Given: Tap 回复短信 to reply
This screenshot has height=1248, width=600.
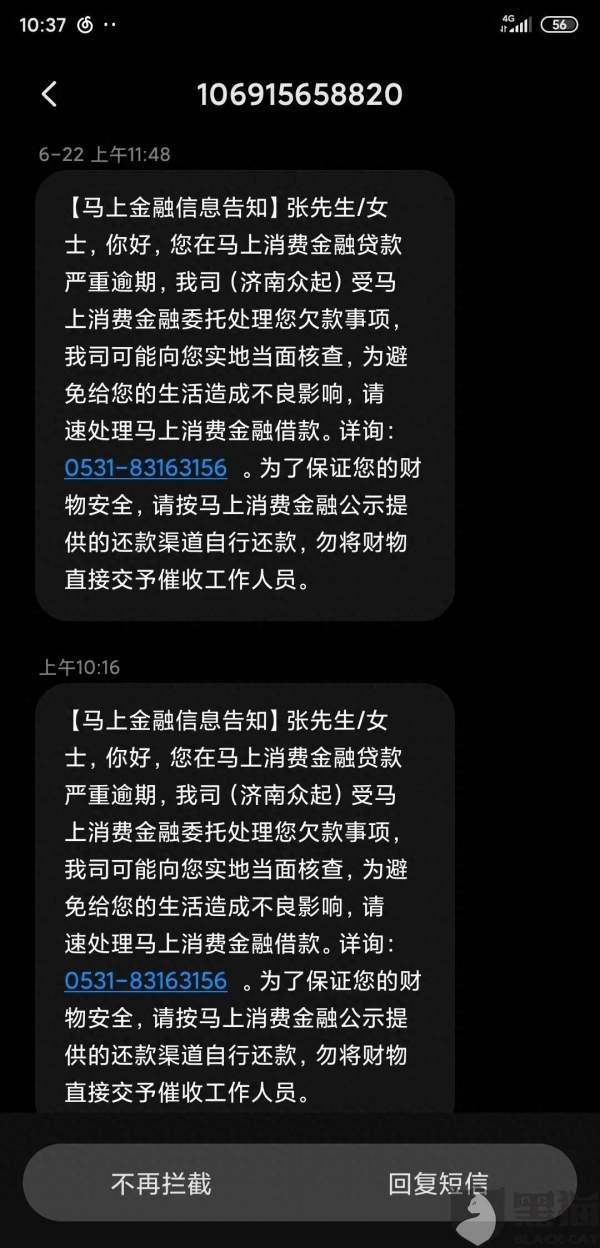Looking at the screenshot, I should pos(438,1184).
